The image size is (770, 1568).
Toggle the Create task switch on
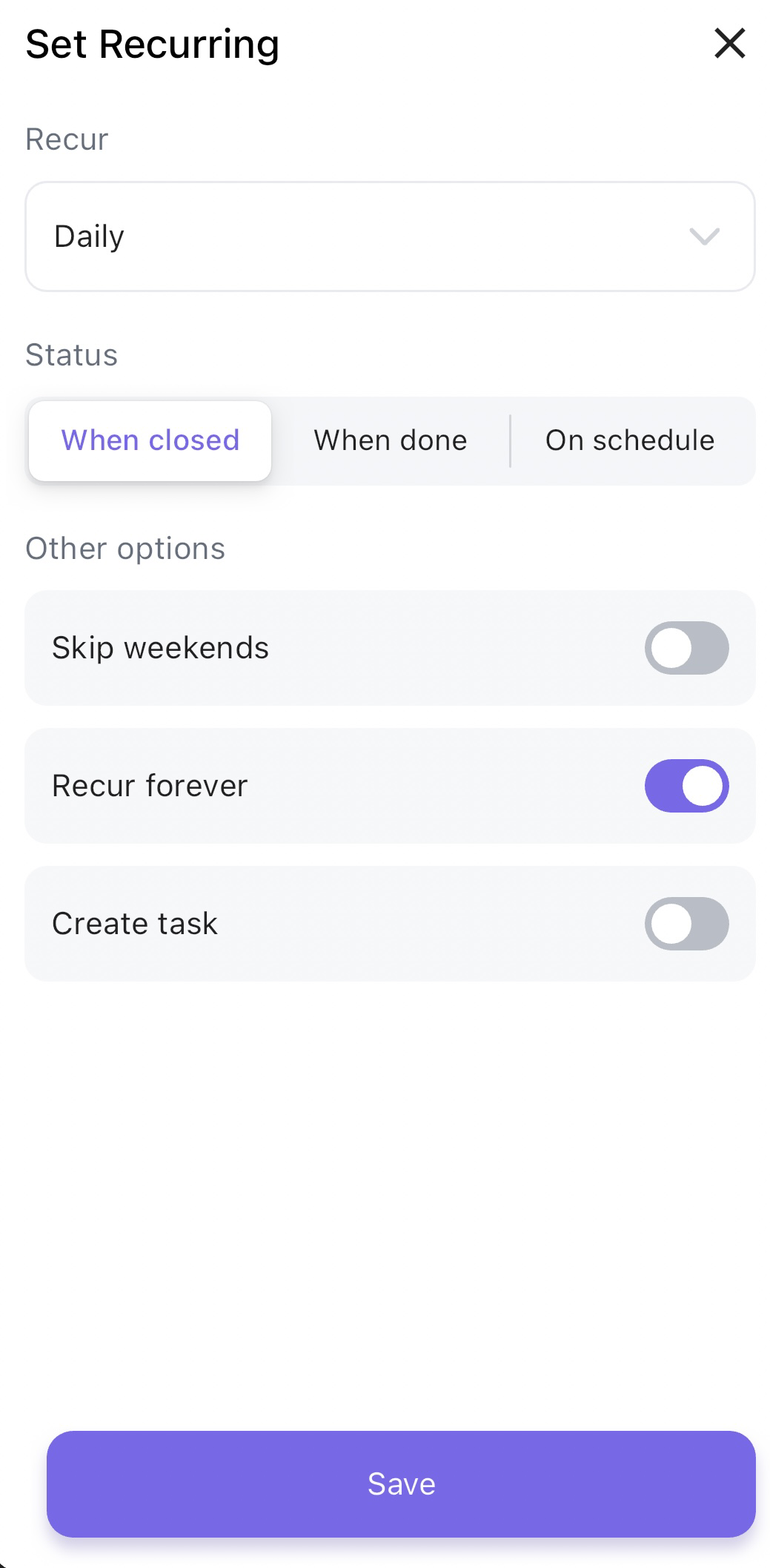tap(686, 924)
